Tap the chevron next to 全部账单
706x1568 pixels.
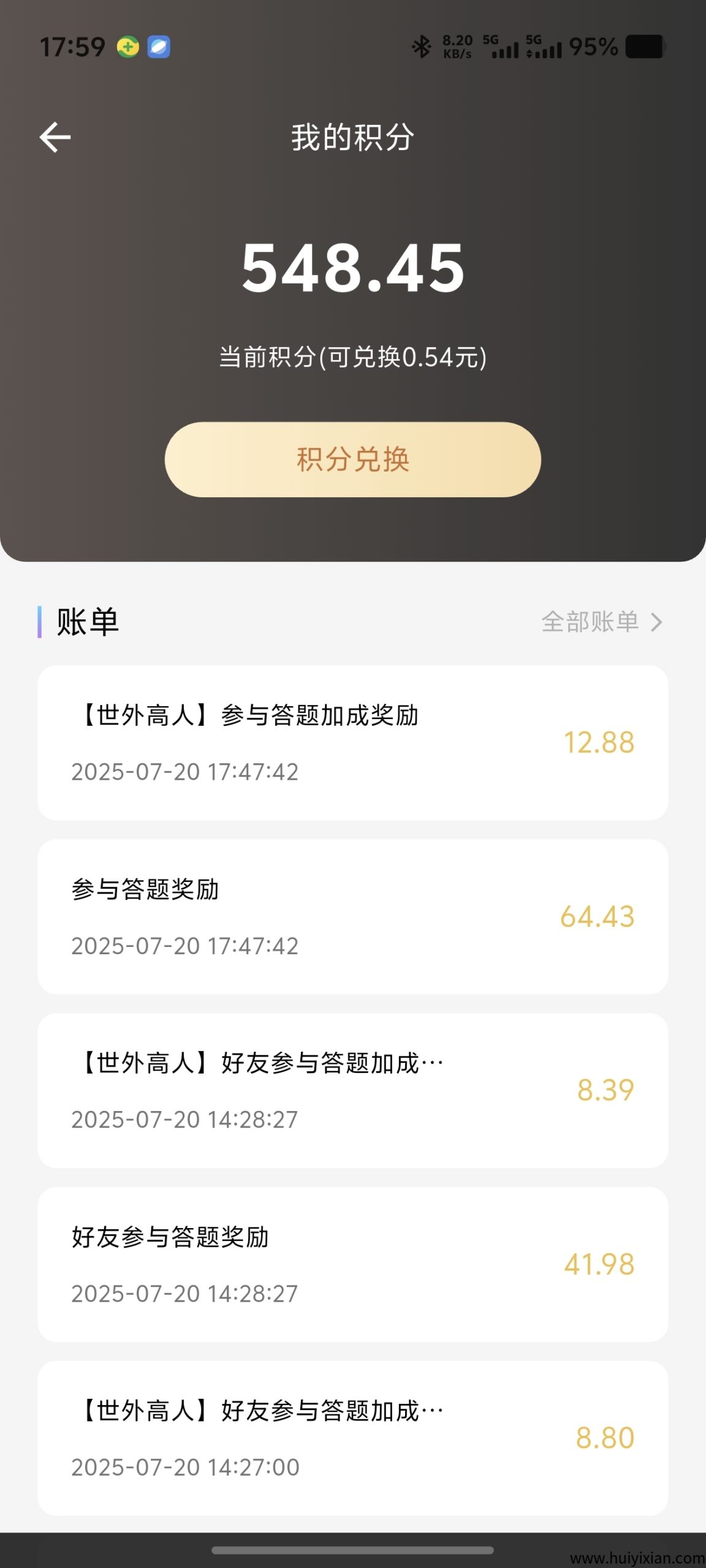pyautogui.click(x=658, y=621)
